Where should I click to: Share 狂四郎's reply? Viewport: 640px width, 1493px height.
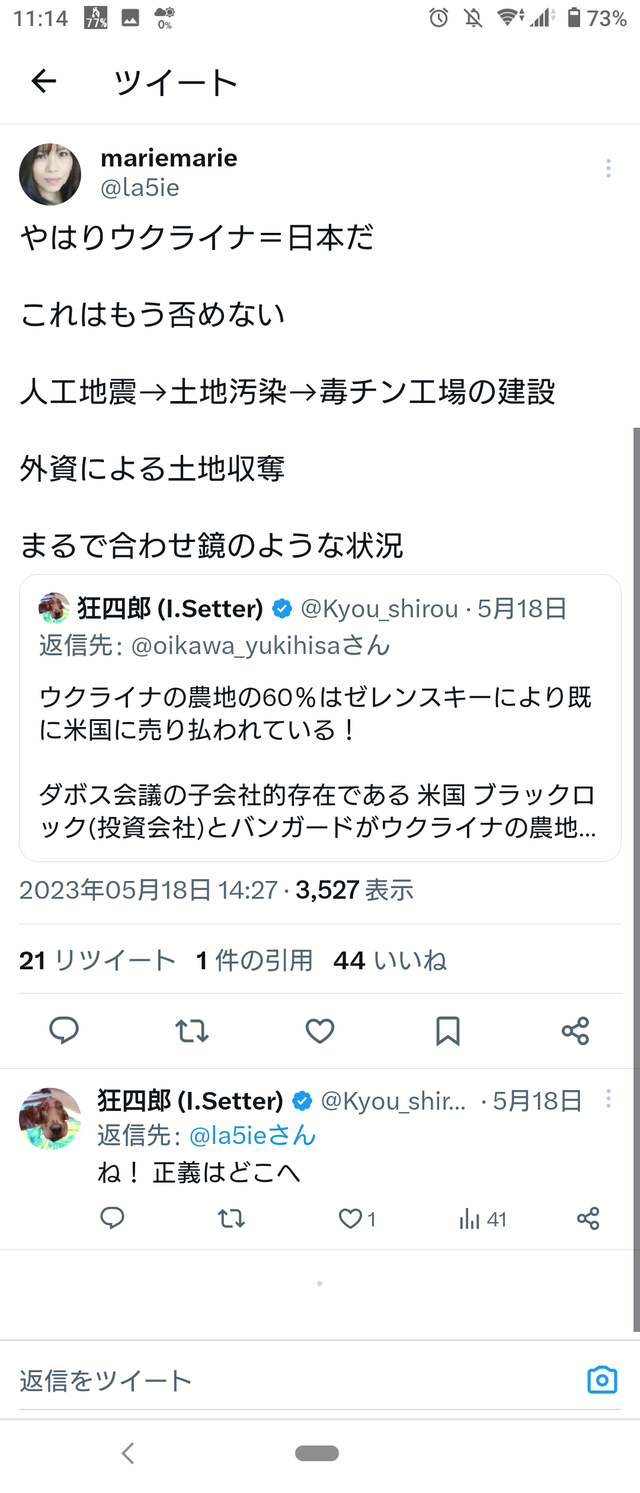point(588,1219)
